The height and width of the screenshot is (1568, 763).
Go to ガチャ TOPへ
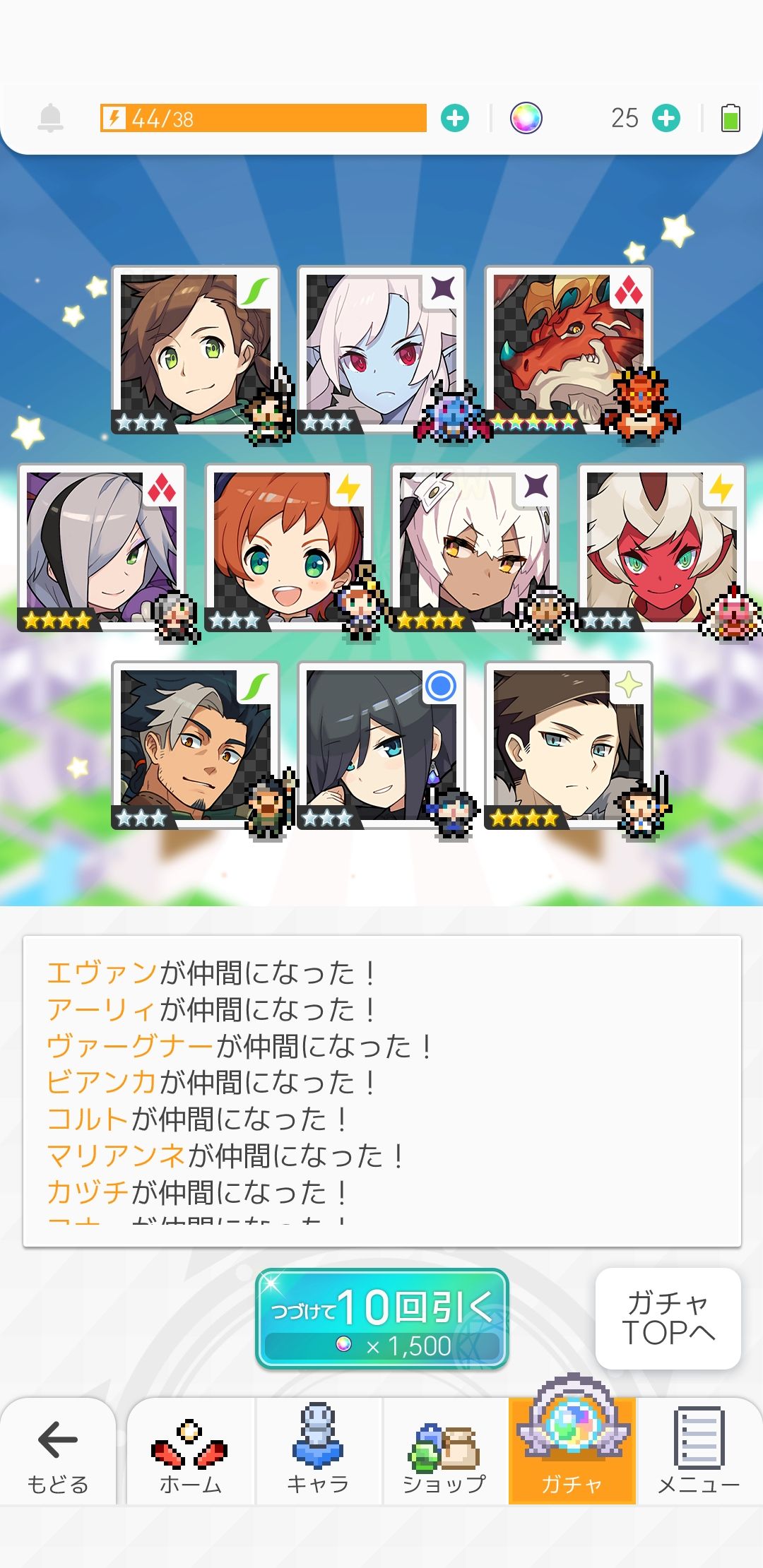tap(668, 1318)
